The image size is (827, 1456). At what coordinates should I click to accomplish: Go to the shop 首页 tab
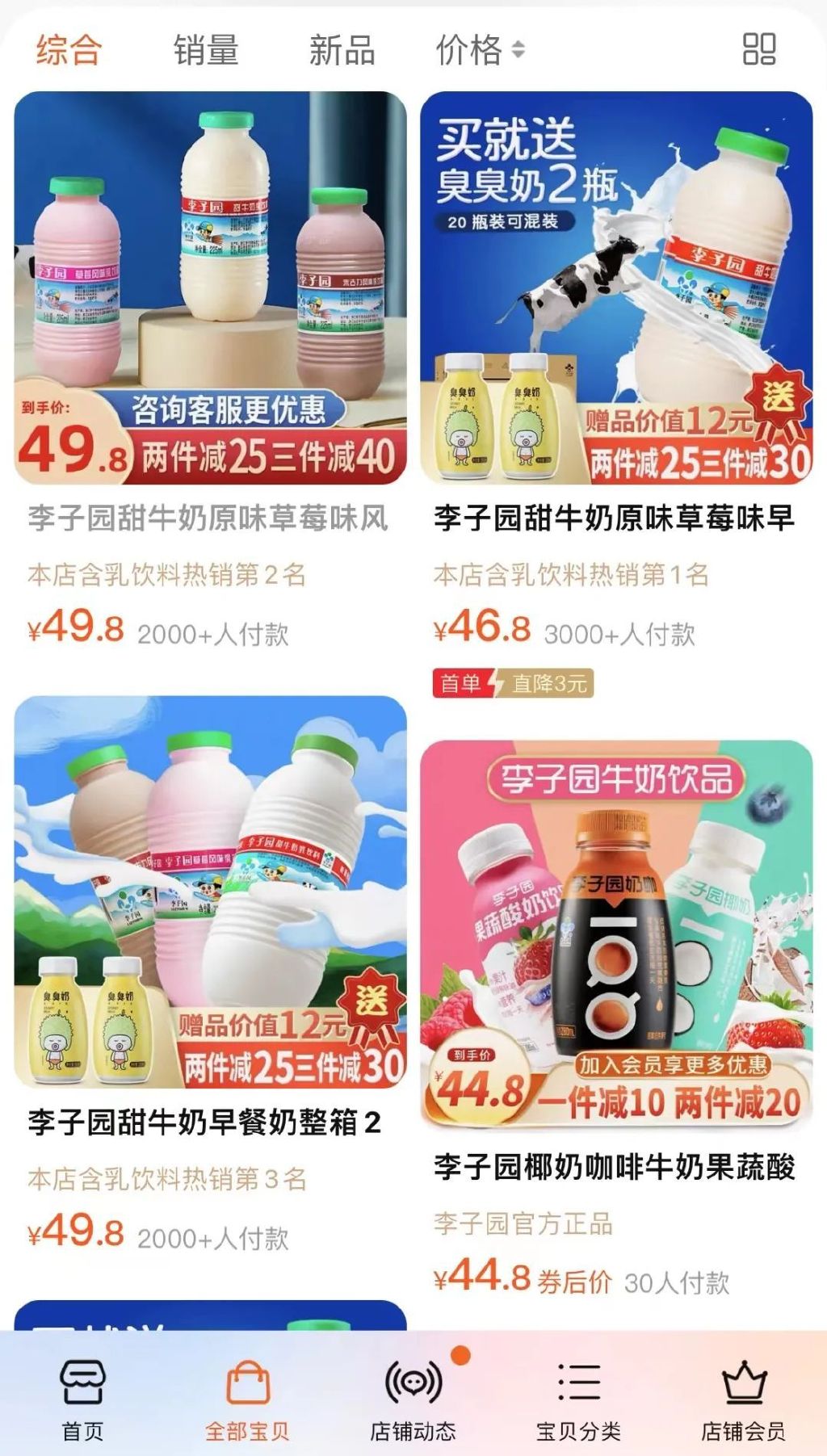click(82, 1401)
